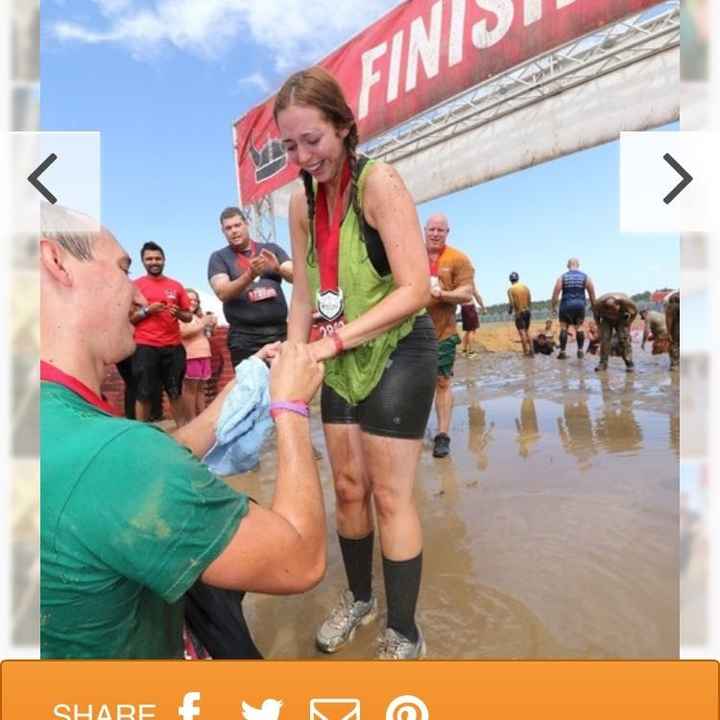Share this photo via email

pyautogui.click(x=334, y=709)
